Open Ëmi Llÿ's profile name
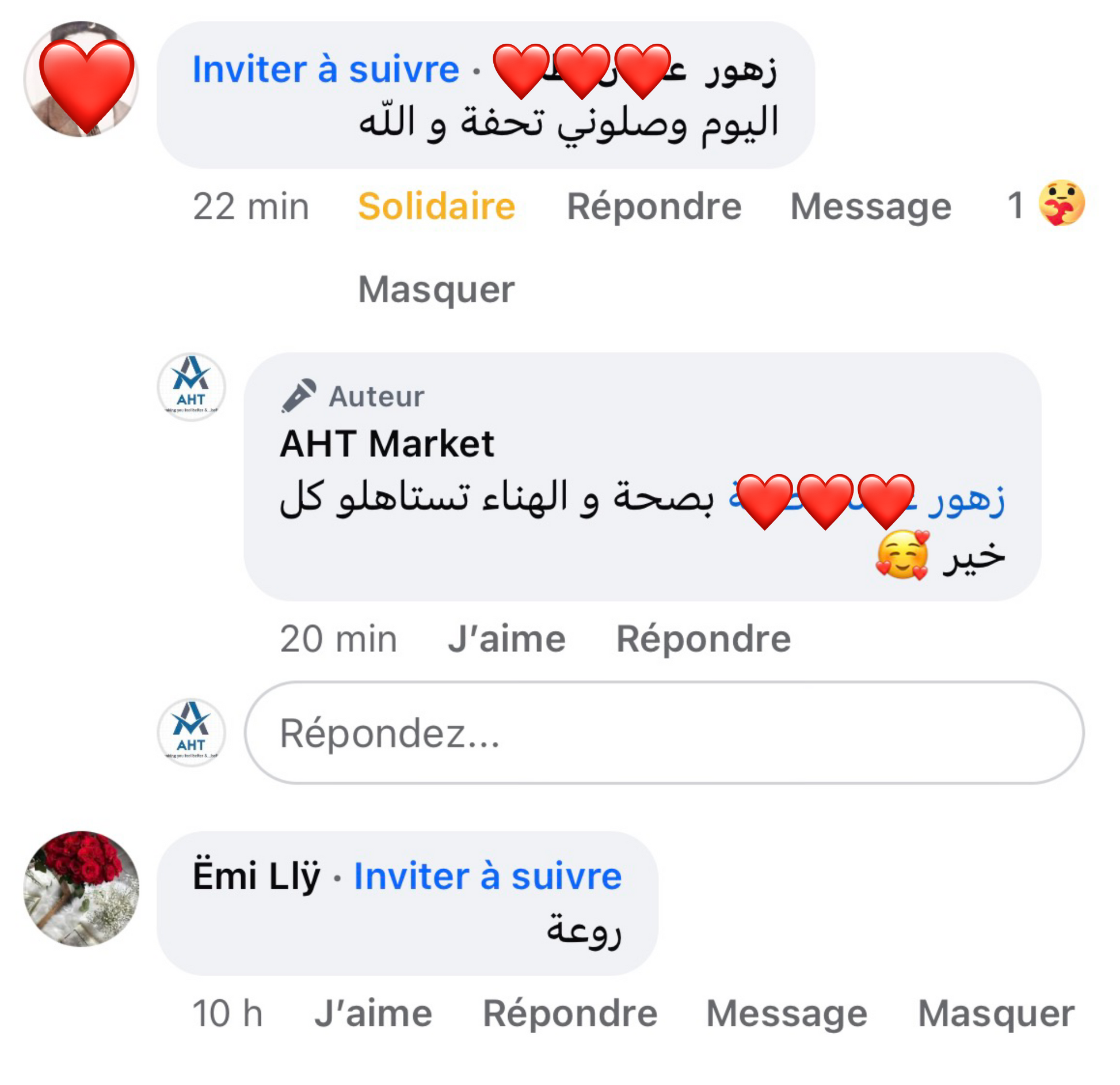The height and width of the screenshot is (1085, 1120). pos(256,875)
